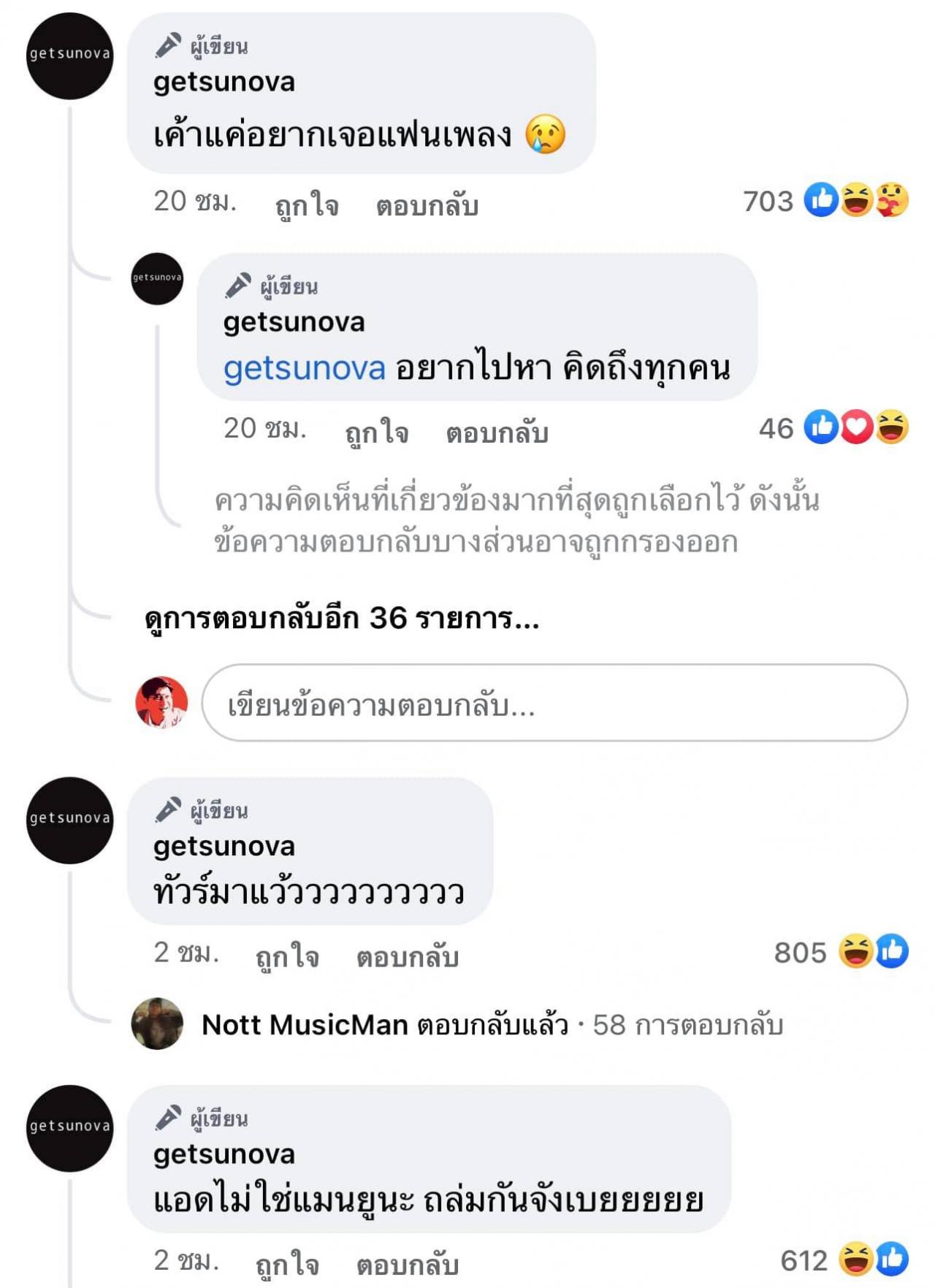View reactions on the 703-reaction comment
935x1288 pixels.
point(825,201)
